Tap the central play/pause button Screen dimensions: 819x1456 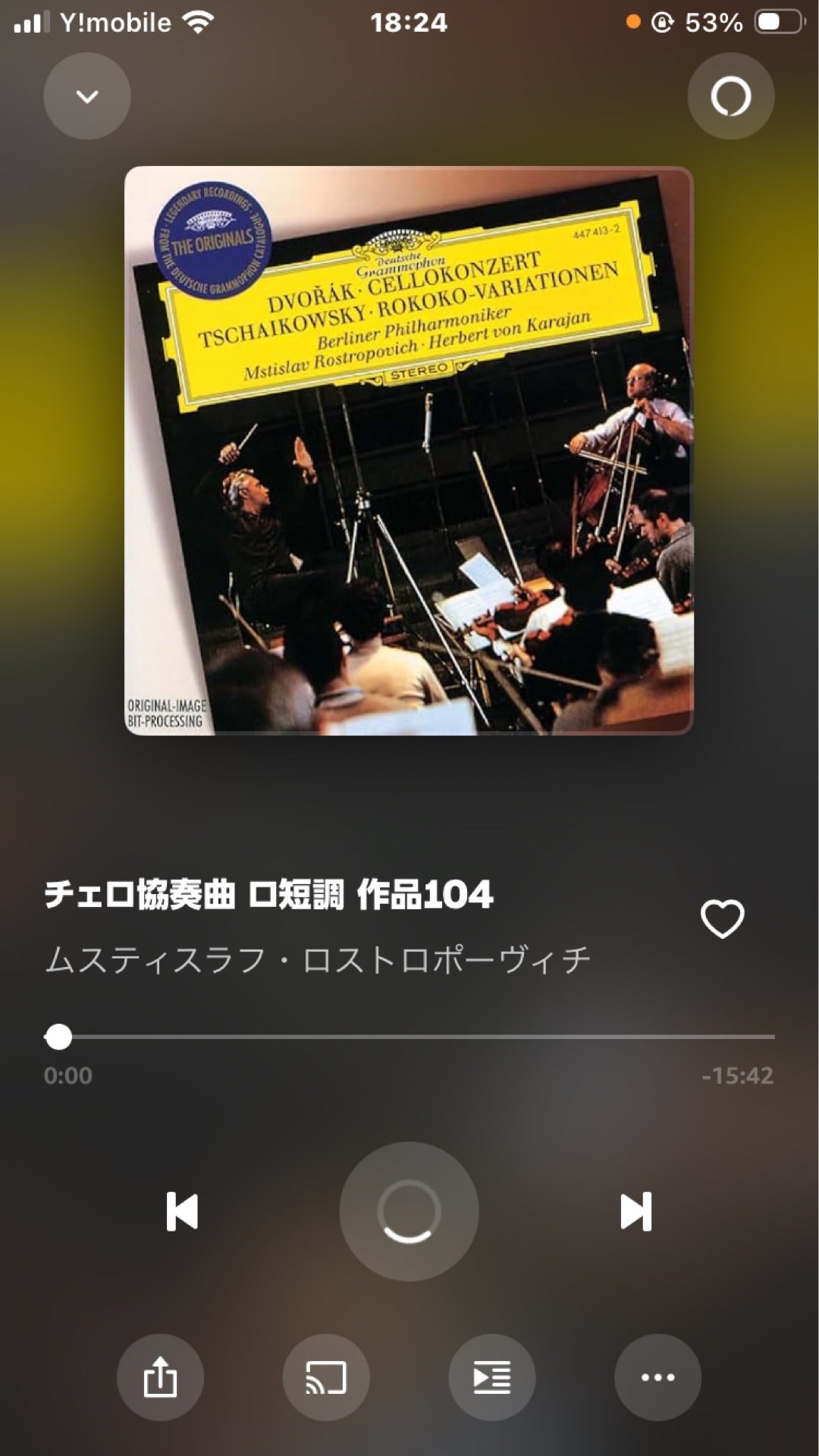[409, 1211]
